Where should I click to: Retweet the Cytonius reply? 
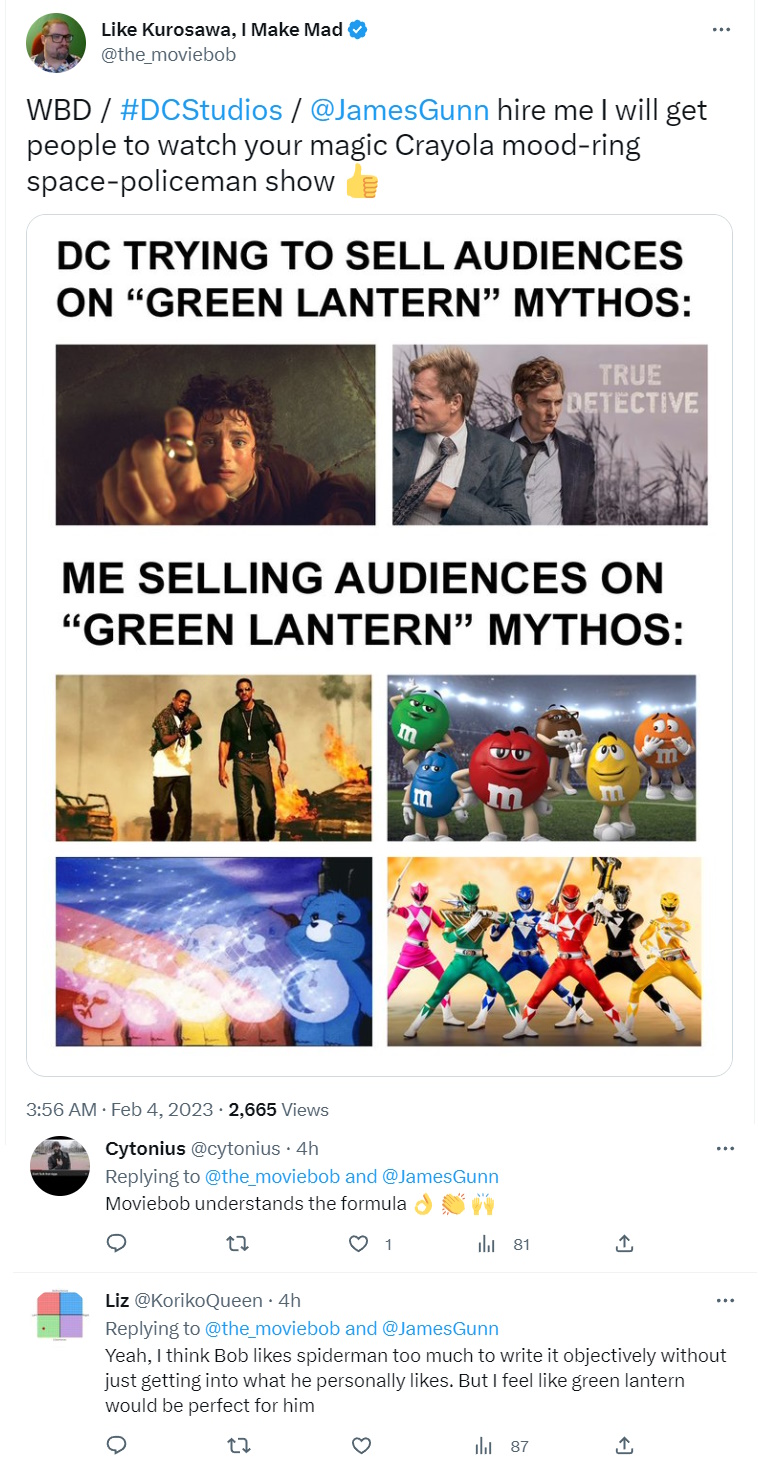tap(239, 1244)
